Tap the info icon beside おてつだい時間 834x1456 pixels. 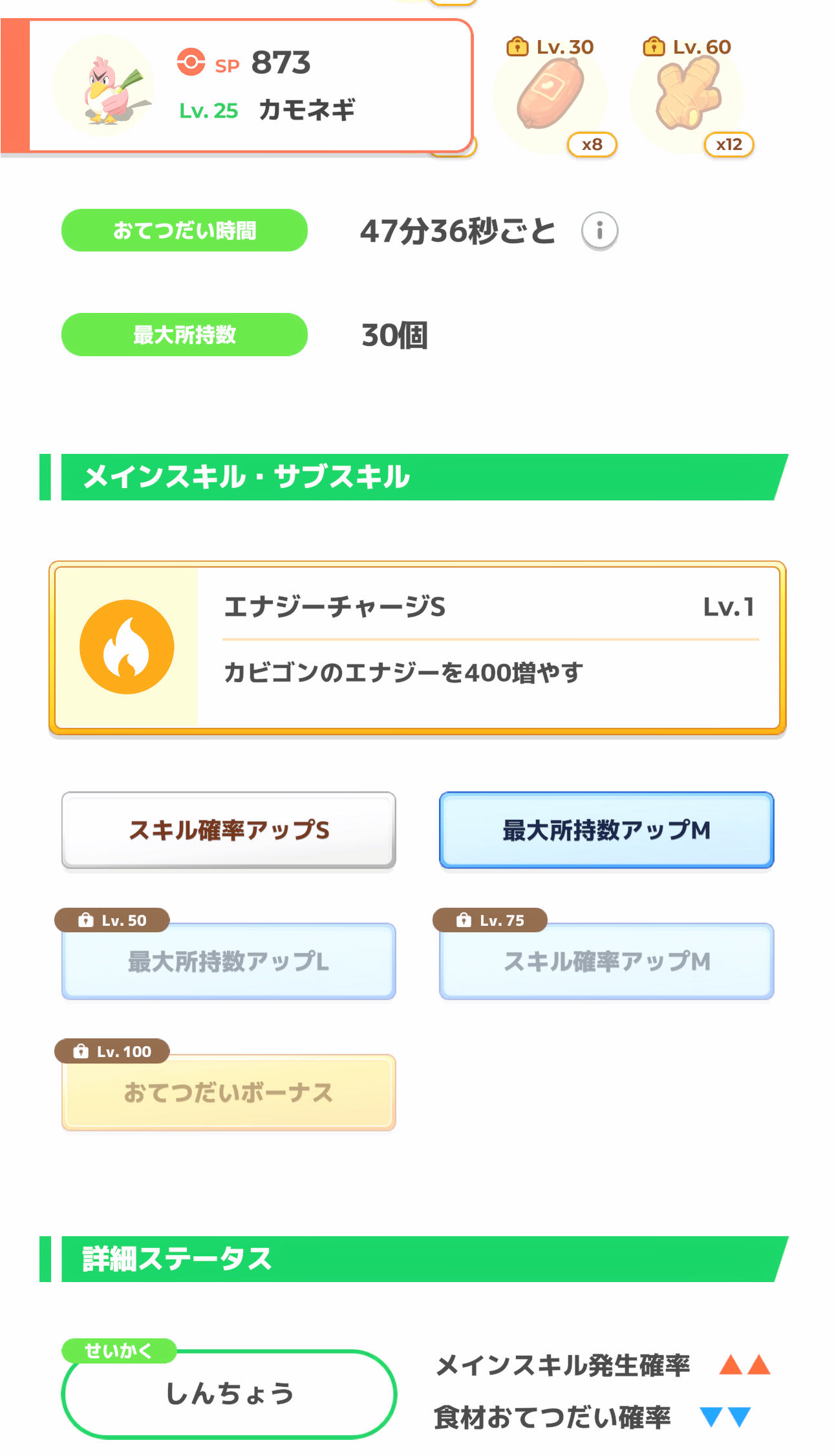point(599,231)
